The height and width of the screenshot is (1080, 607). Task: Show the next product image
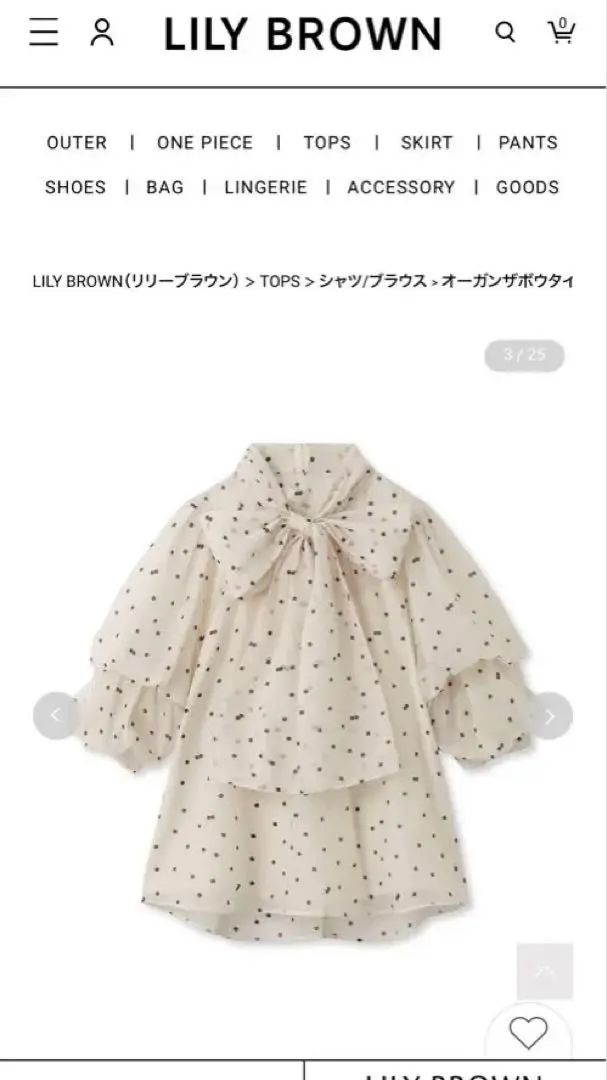coord(549,715)
